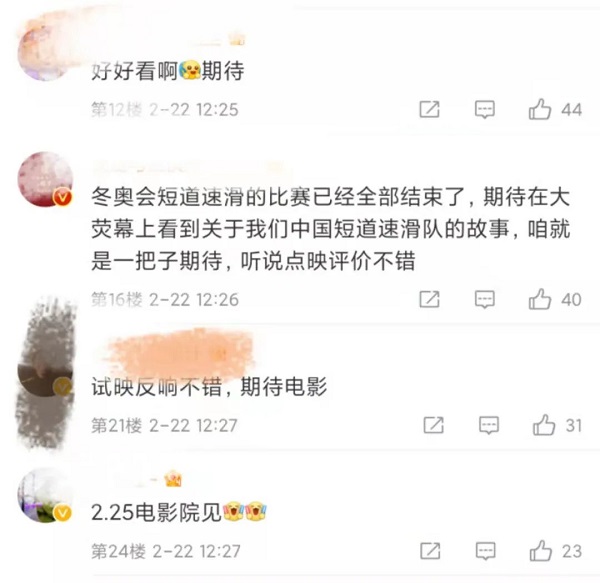Repost the 16楼 comment

429,299
